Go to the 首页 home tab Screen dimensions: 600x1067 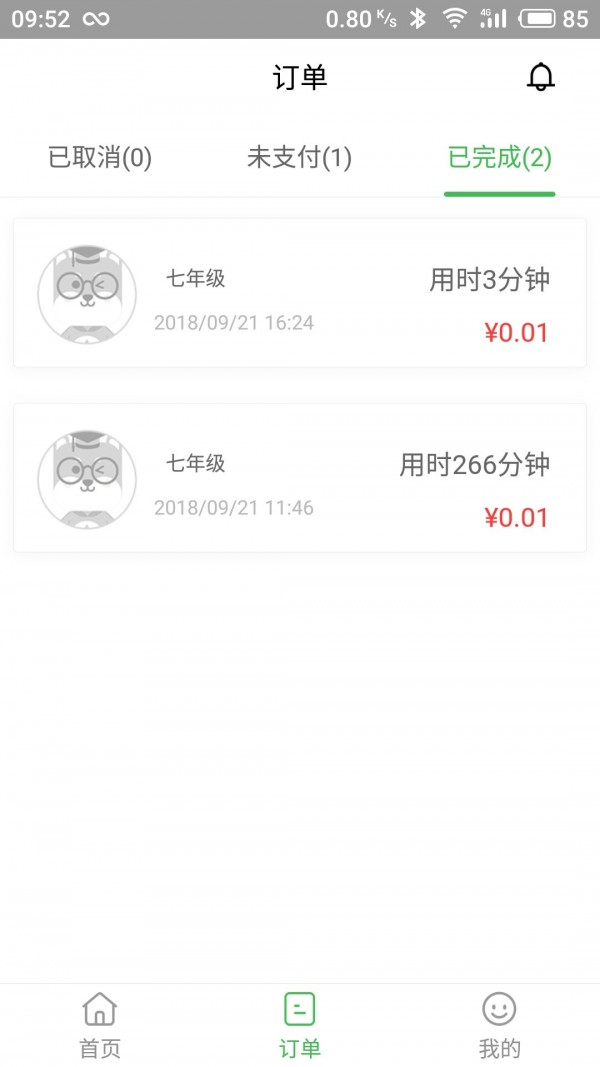coord(100,1024)
